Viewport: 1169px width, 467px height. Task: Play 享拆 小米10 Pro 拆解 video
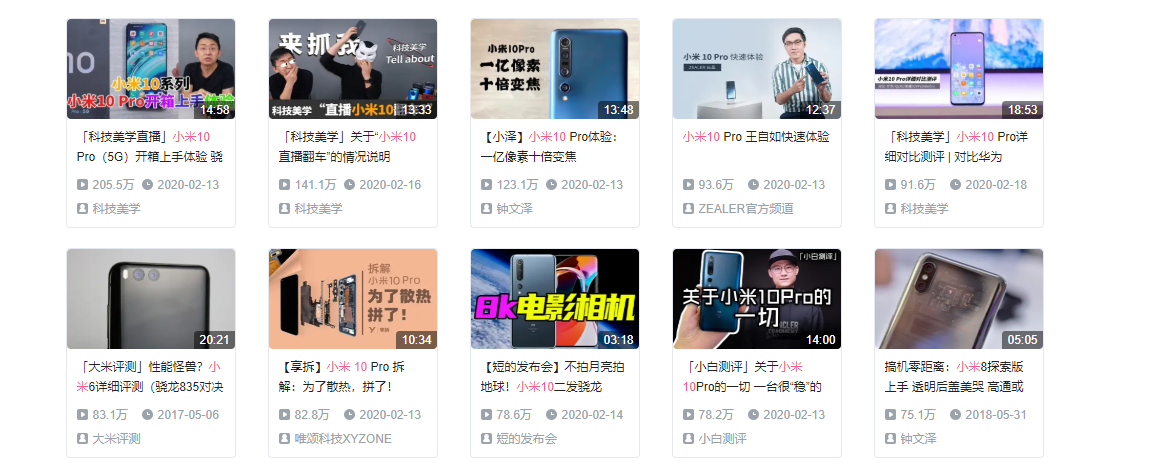point(352,299)
